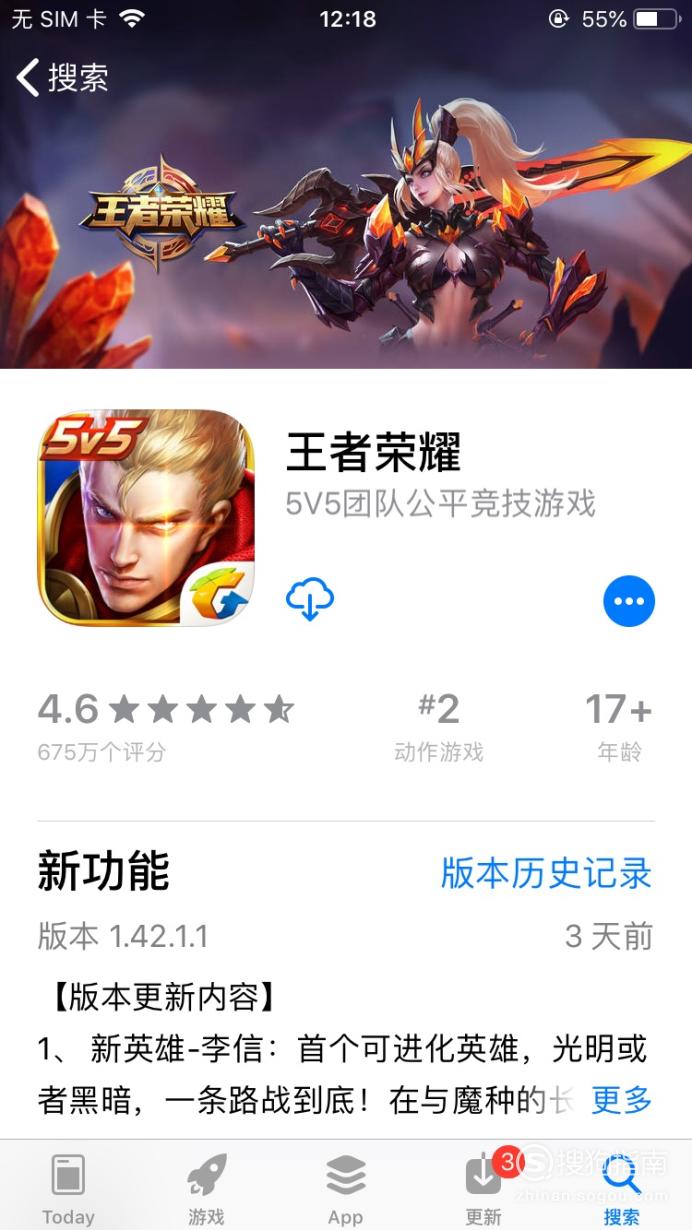Download 王者荣耀 with the cloud icon

point(310,600)
